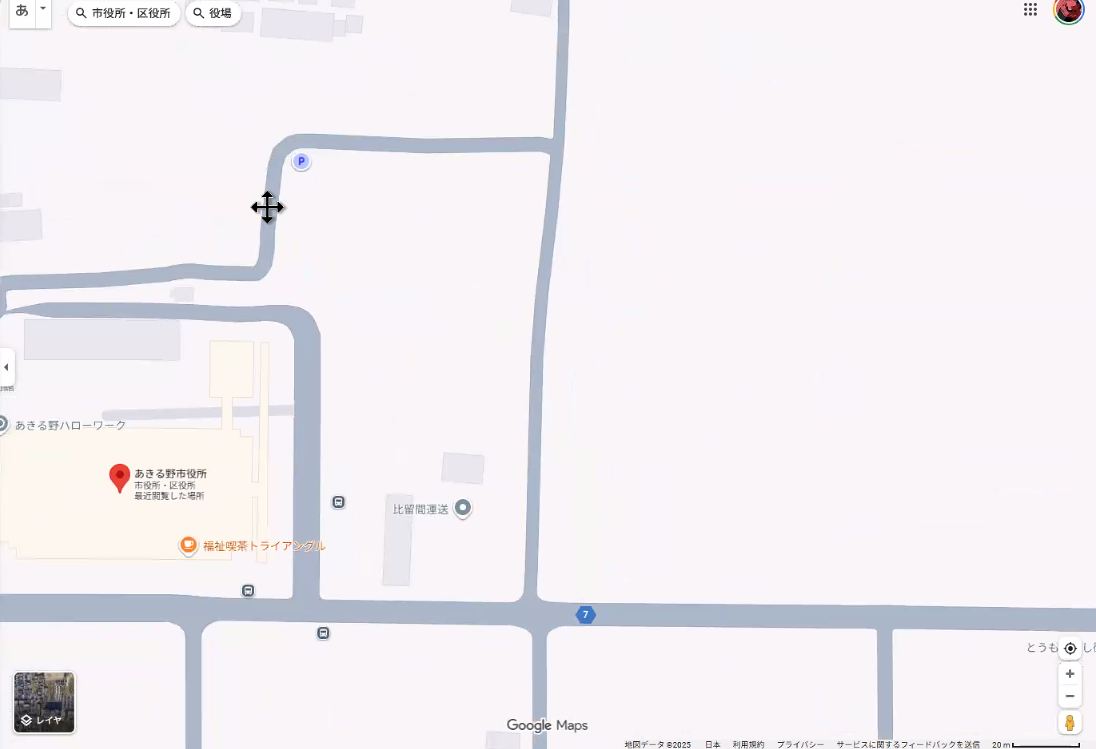
Task: Open the プライバシー link
Action: [x=800, y=744]
